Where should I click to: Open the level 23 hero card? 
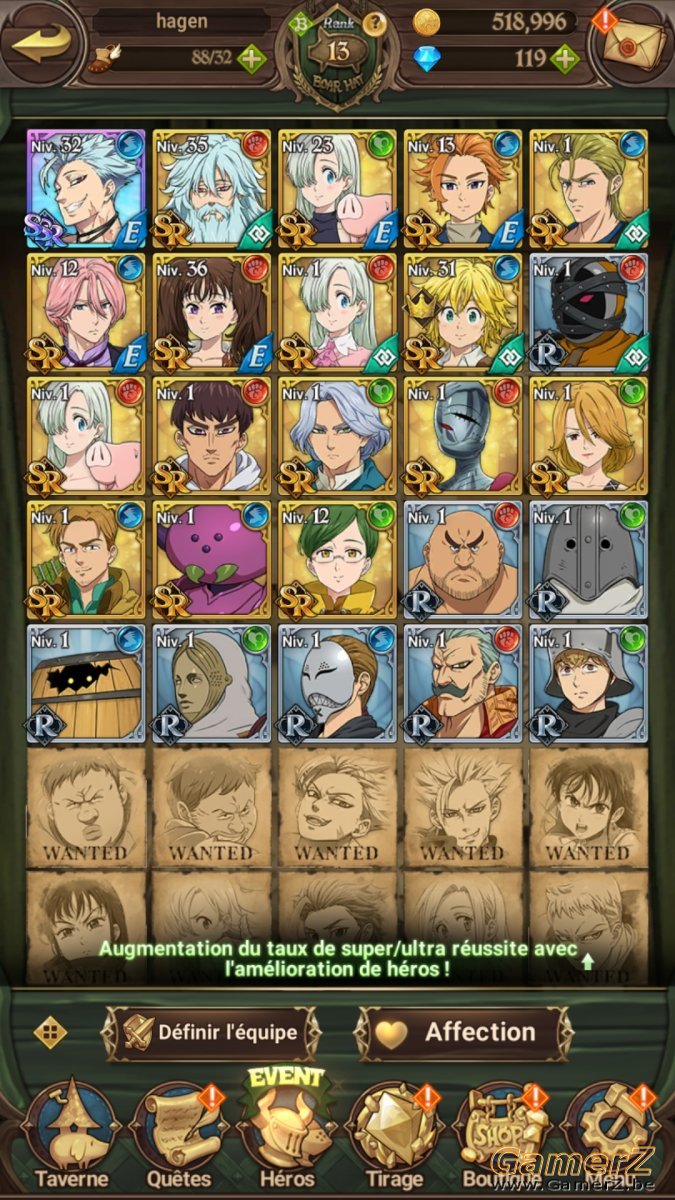(337, 188)
